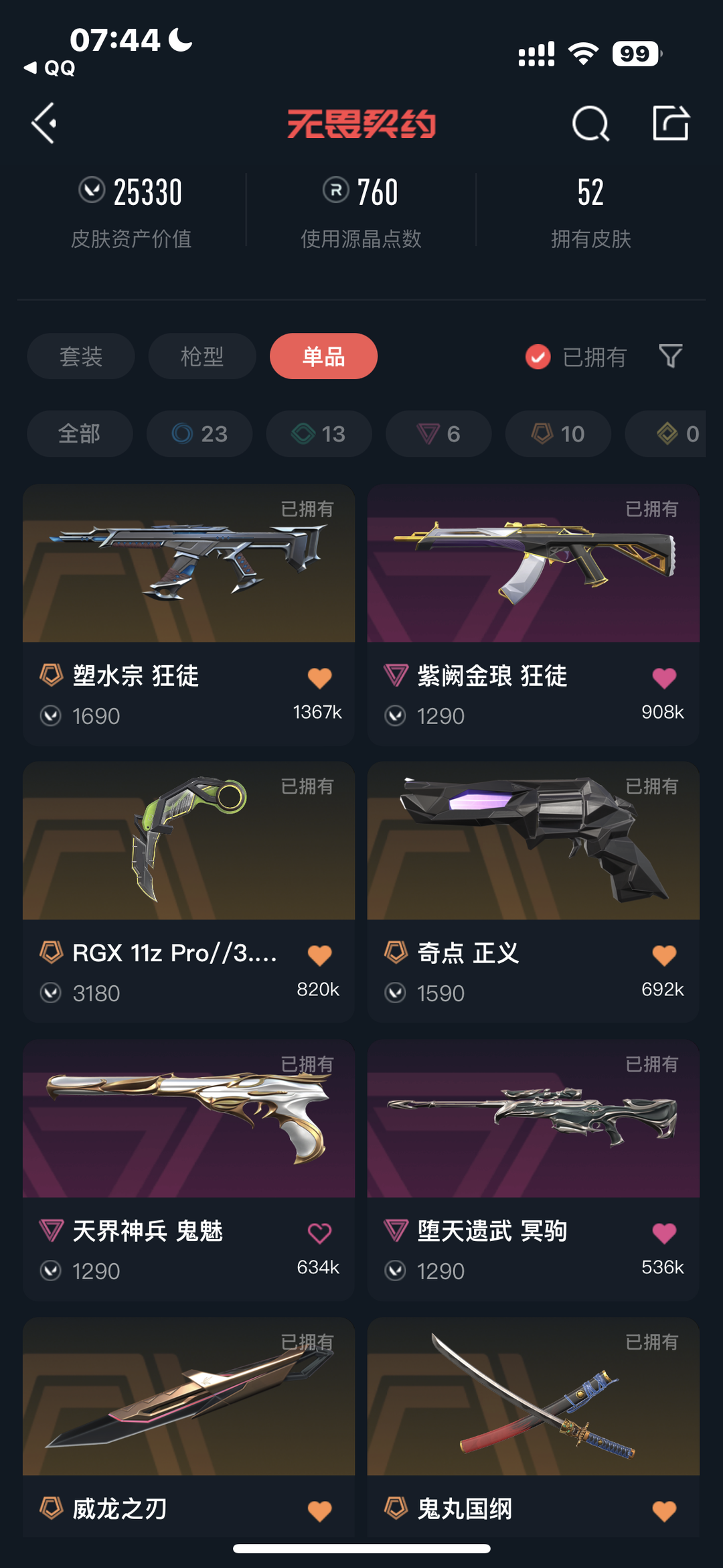Like the 紫阙金琅 狂徒 skin

tap(664, 678)
